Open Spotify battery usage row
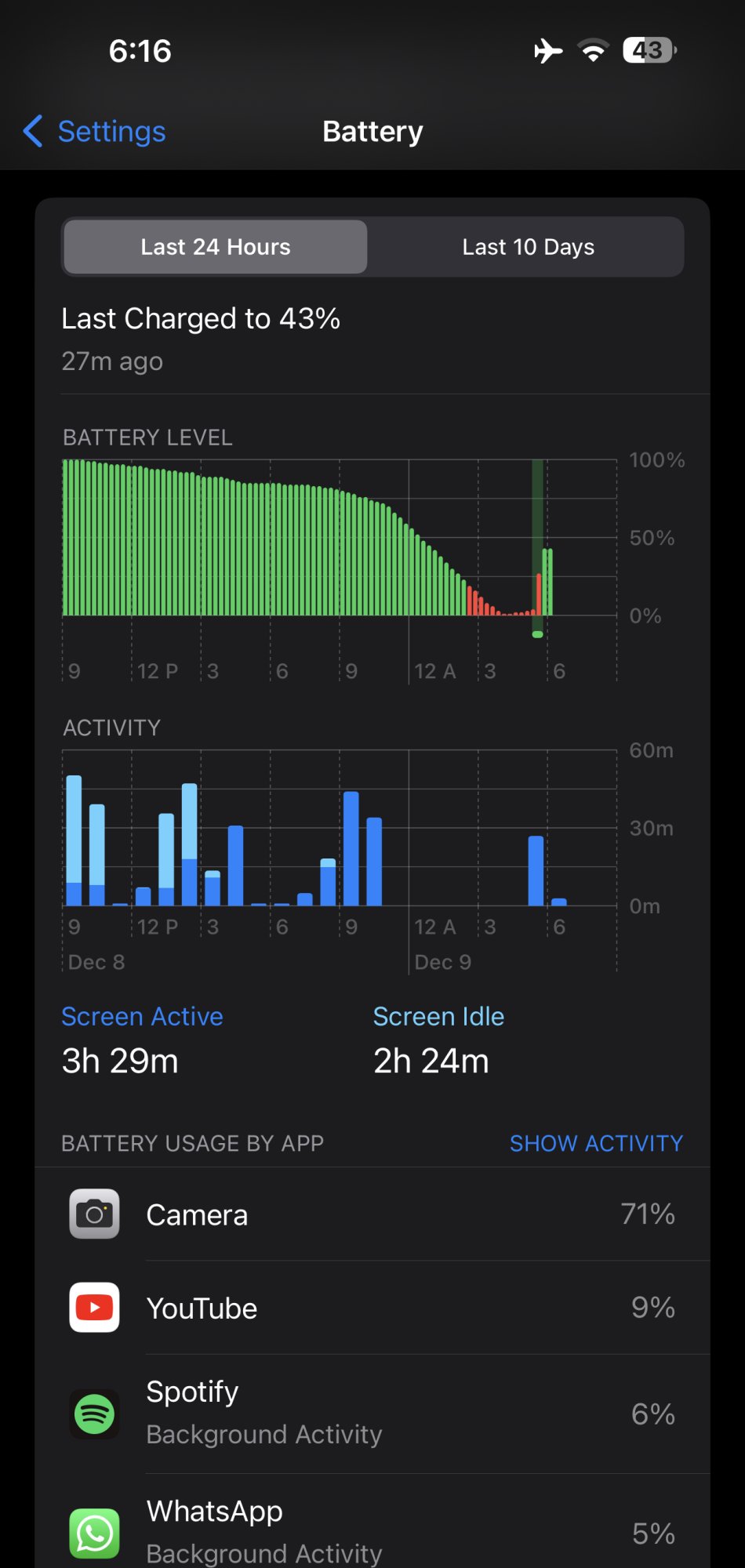 point(372,1414)
